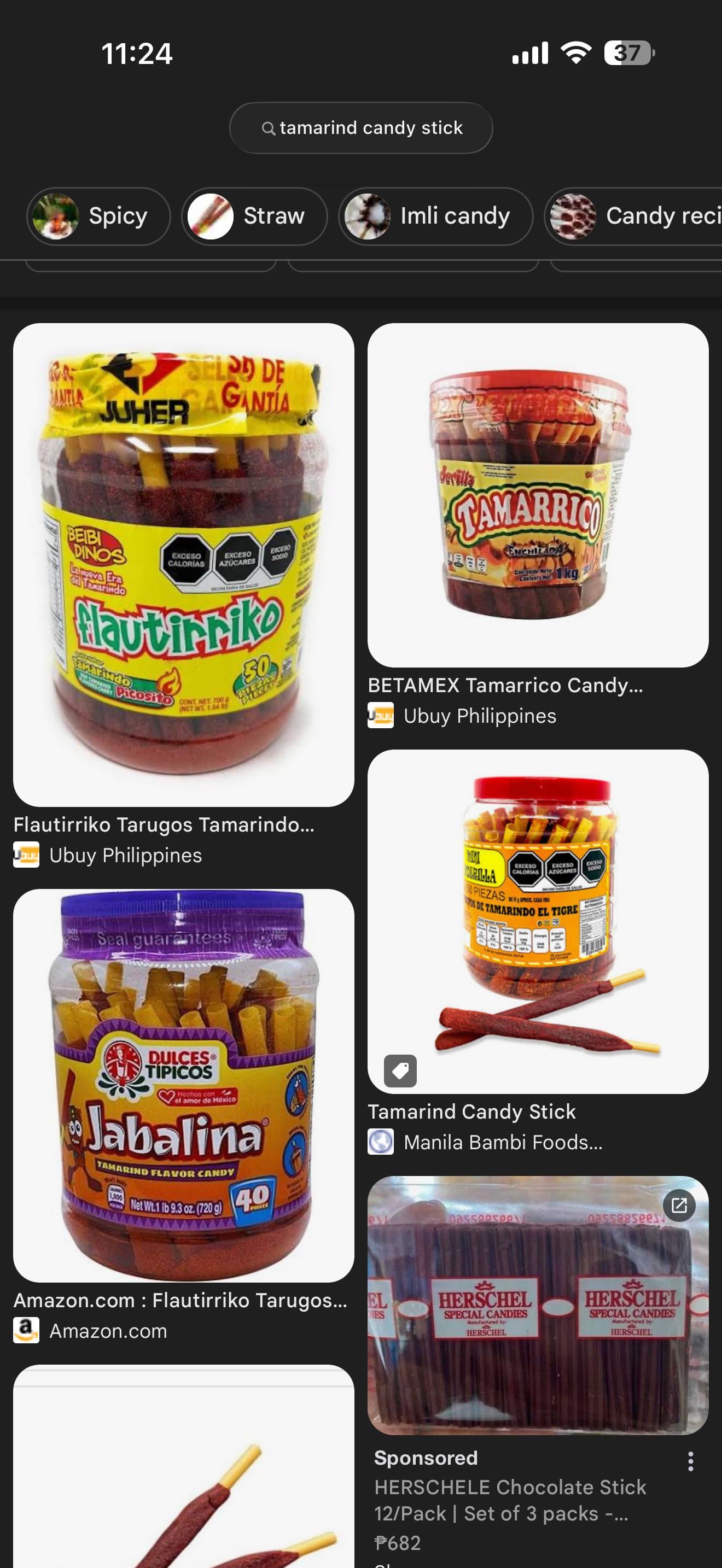Select the Spicy filter chip

(x=98, y=216)
